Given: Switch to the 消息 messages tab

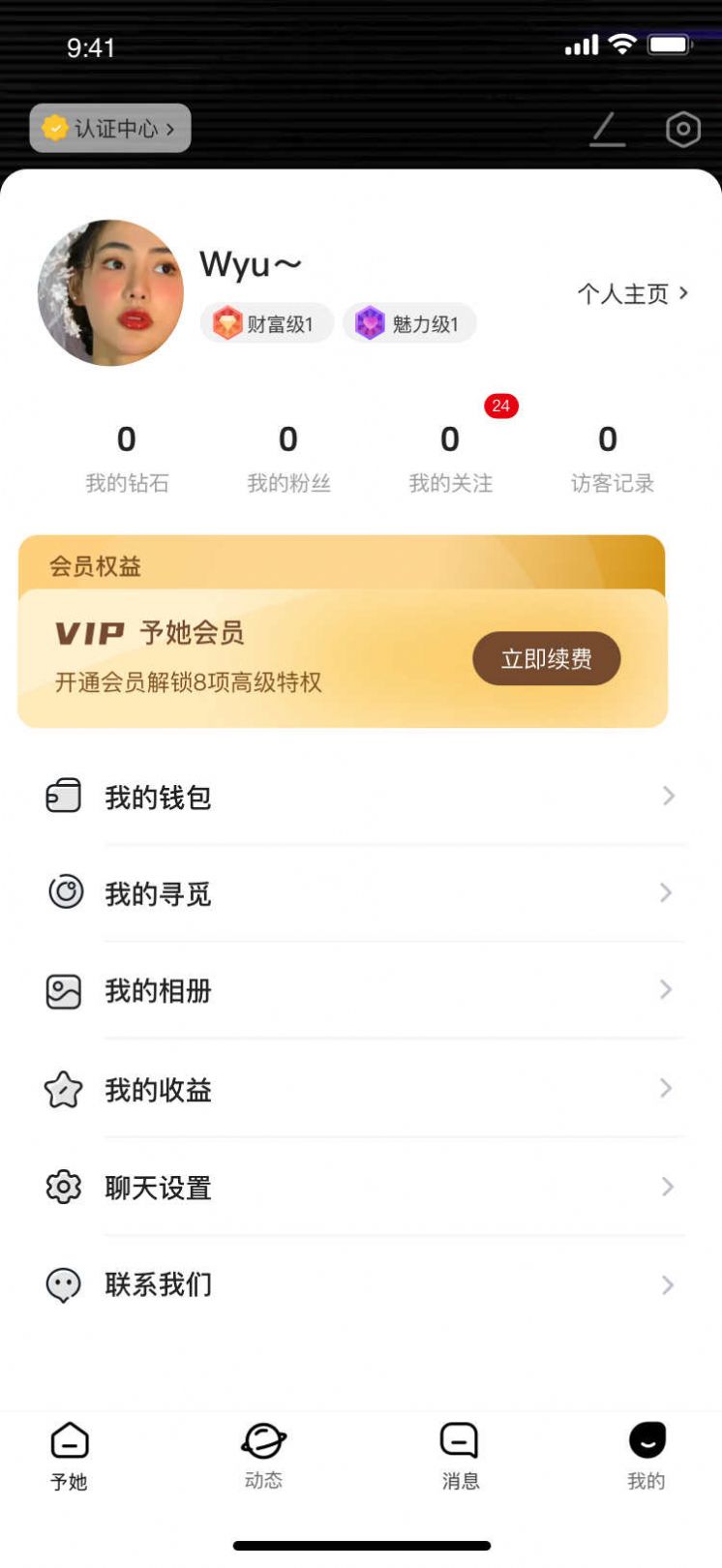Looking at the screenshot, I should [x=460, y=1456].
